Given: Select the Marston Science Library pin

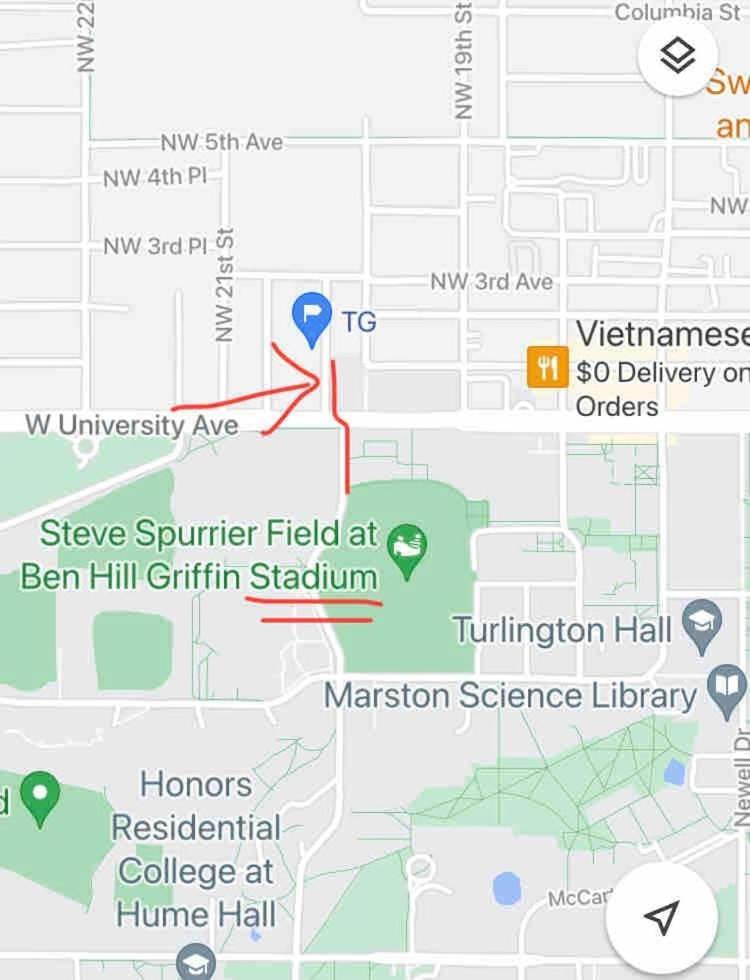Looking at the screenshot, I should (725, 690).
